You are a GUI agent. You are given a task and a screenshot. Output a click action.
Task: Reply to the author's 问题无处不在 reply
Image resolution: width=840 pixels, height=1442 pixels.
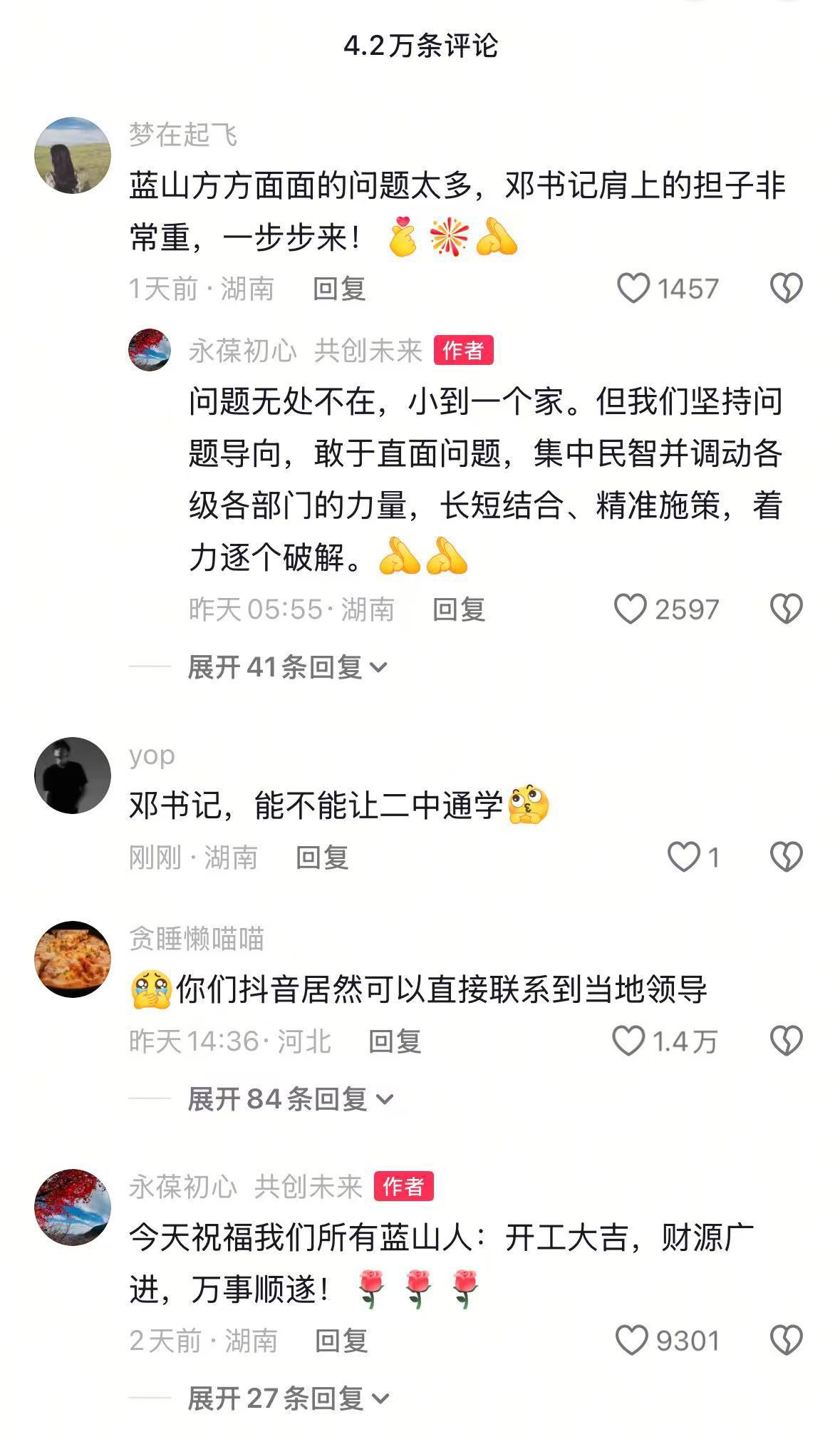point(459,609)
